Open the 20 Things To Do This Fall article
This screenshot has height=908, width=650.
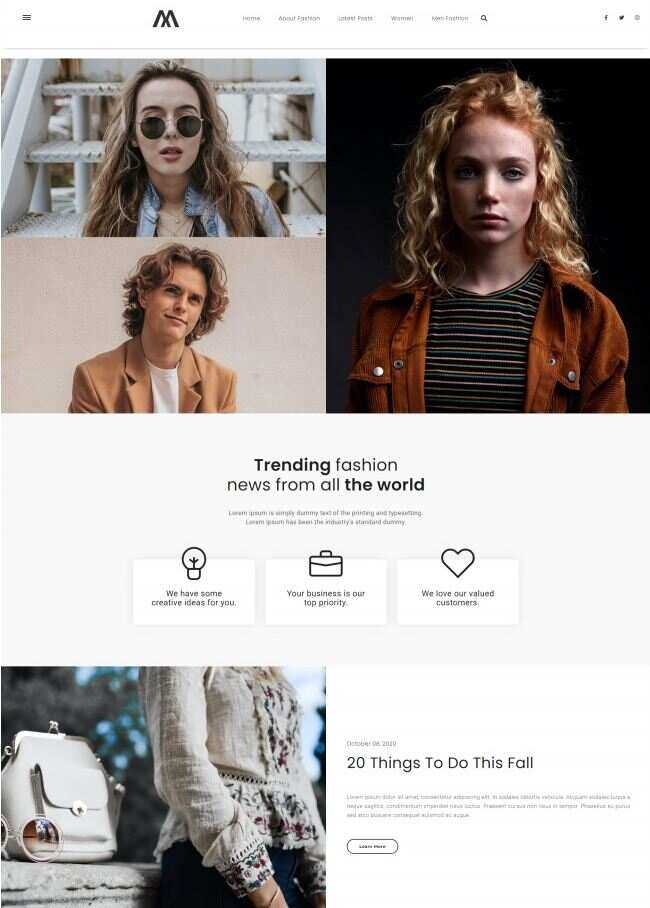point(440,763)
